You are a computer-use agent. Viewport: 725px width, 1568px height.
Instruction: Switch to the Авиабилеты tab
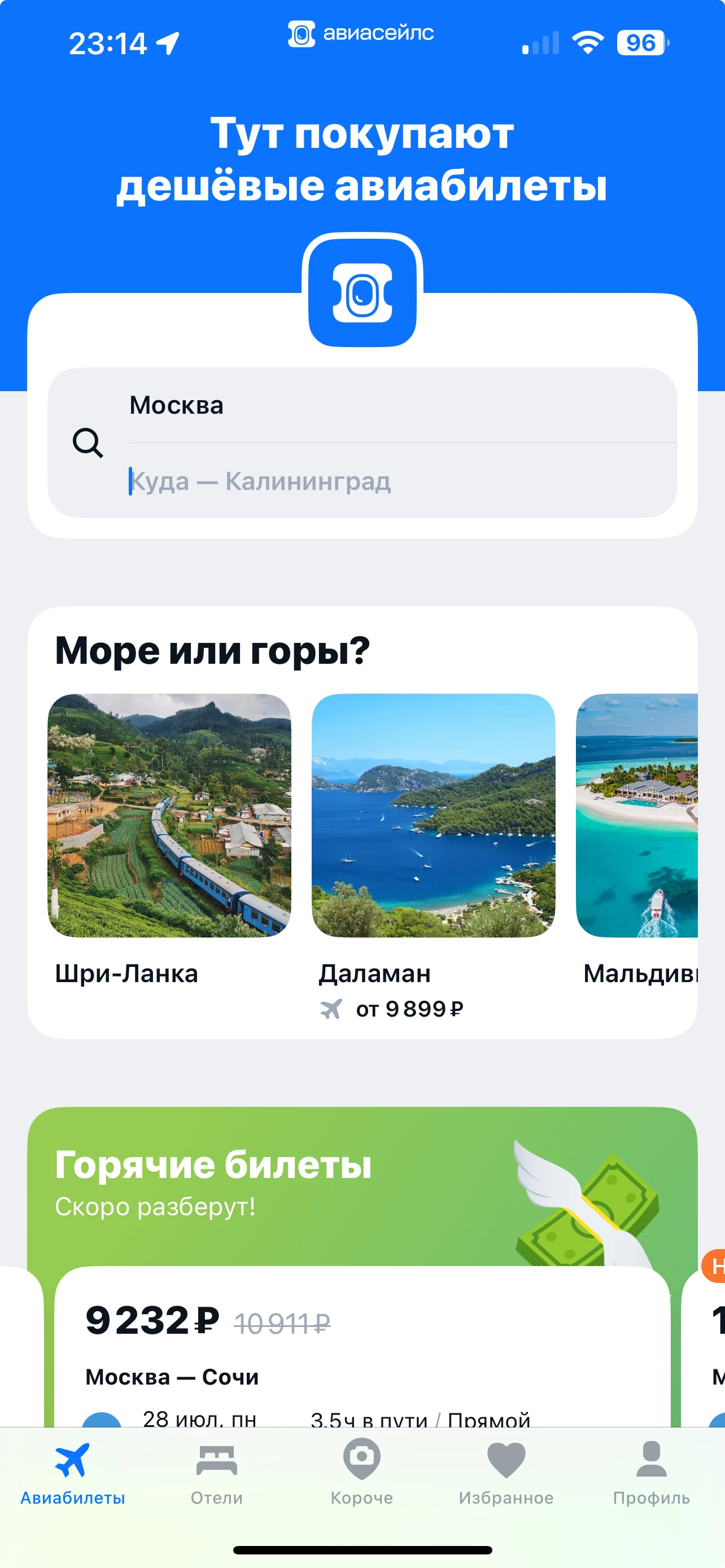pos(72,1469)
